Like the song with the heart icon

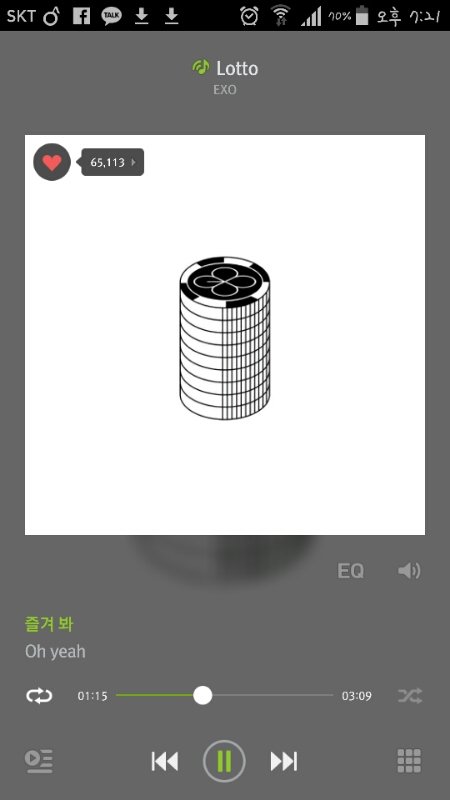[x=52, y=162]
